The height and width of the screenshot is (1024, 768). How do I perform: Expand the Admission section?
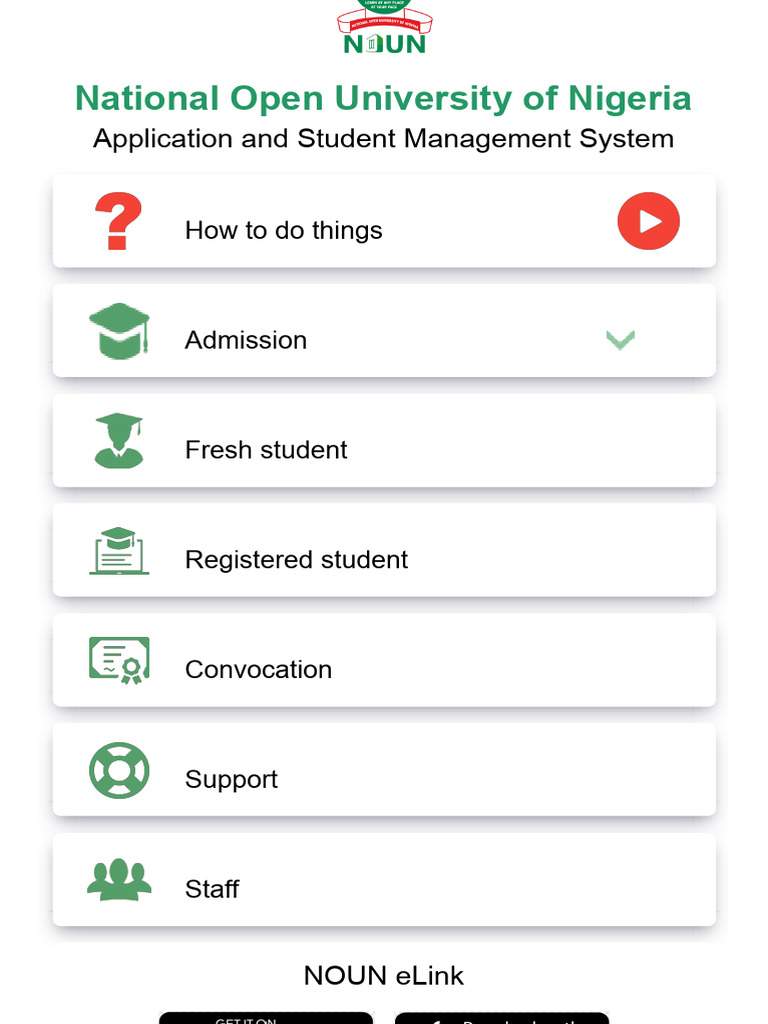coord(620,340)
